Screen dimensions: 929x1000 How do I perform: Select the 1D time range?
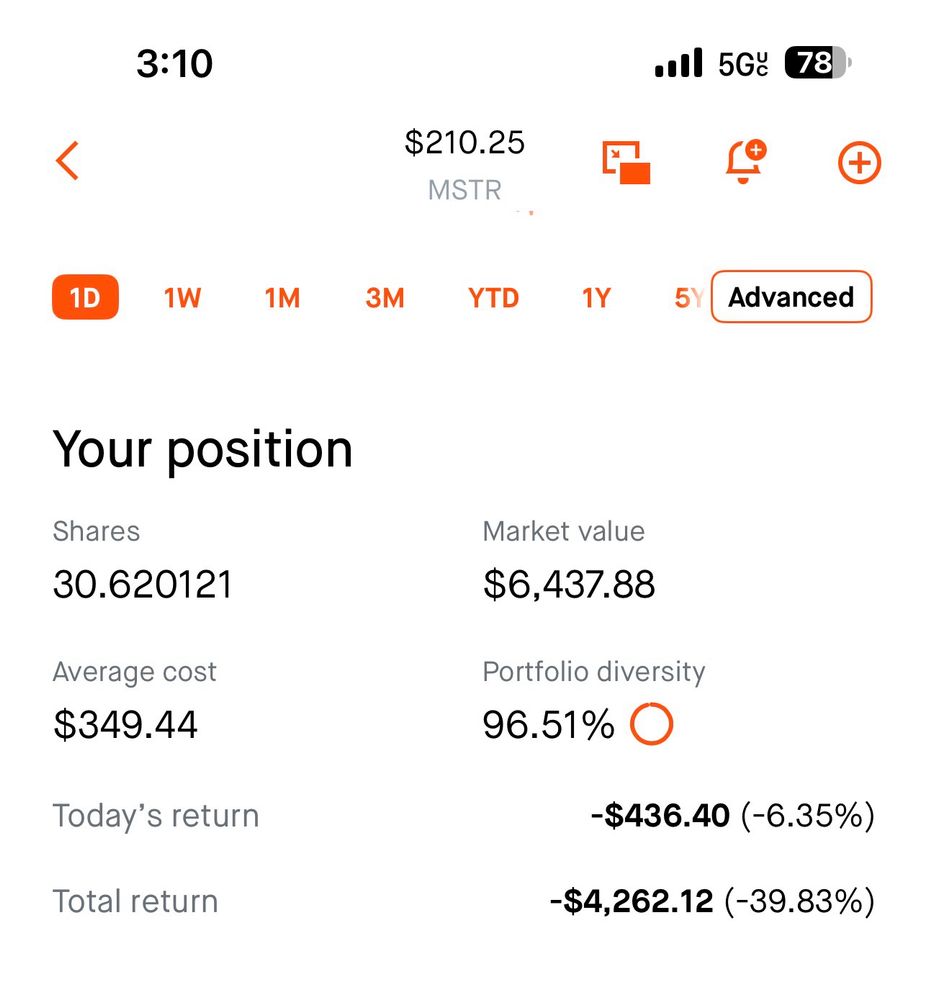tap(85, 298)
